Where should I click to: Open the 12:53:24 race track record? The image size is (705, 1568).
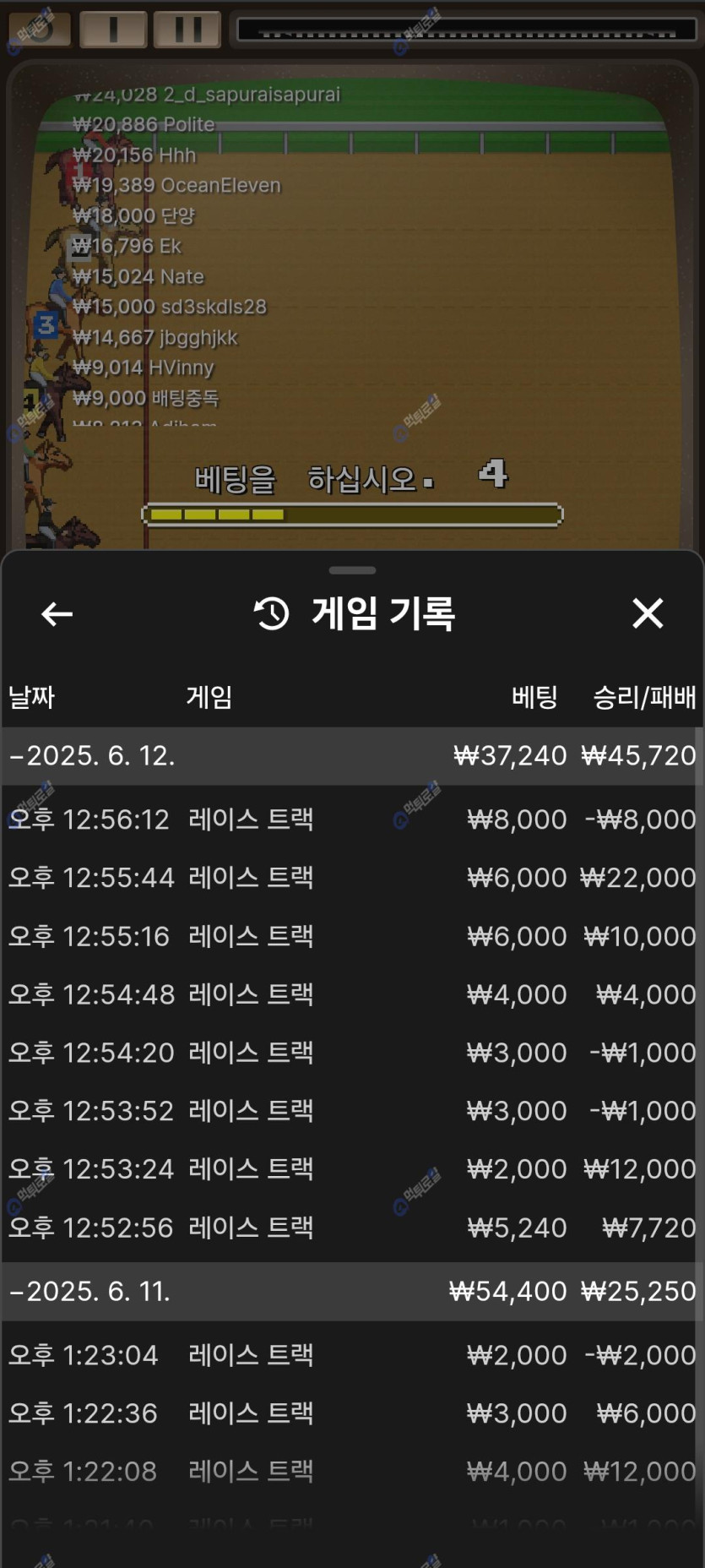351,1168
